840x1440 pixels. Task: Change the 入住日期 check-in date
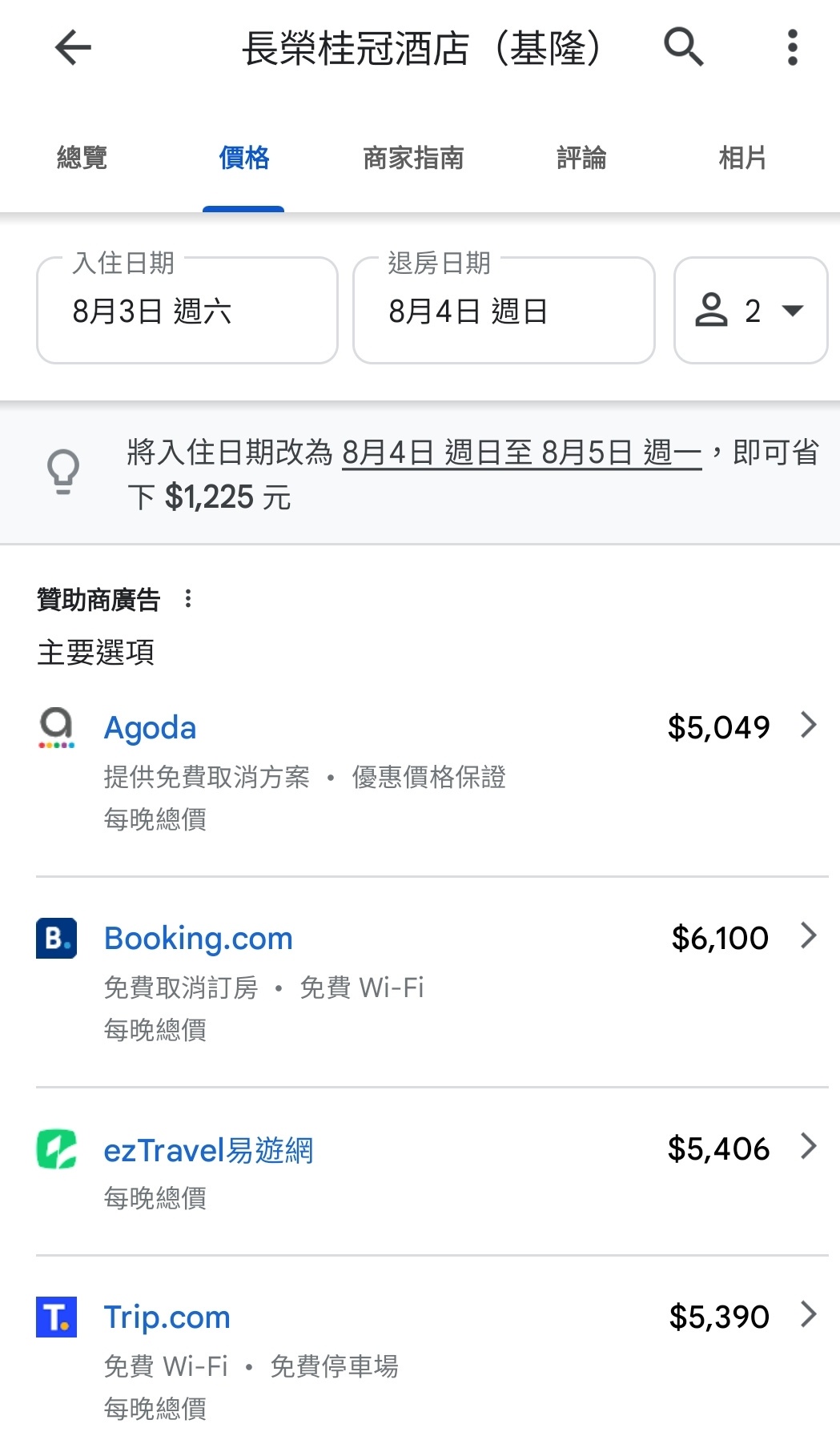coord(187,310)
